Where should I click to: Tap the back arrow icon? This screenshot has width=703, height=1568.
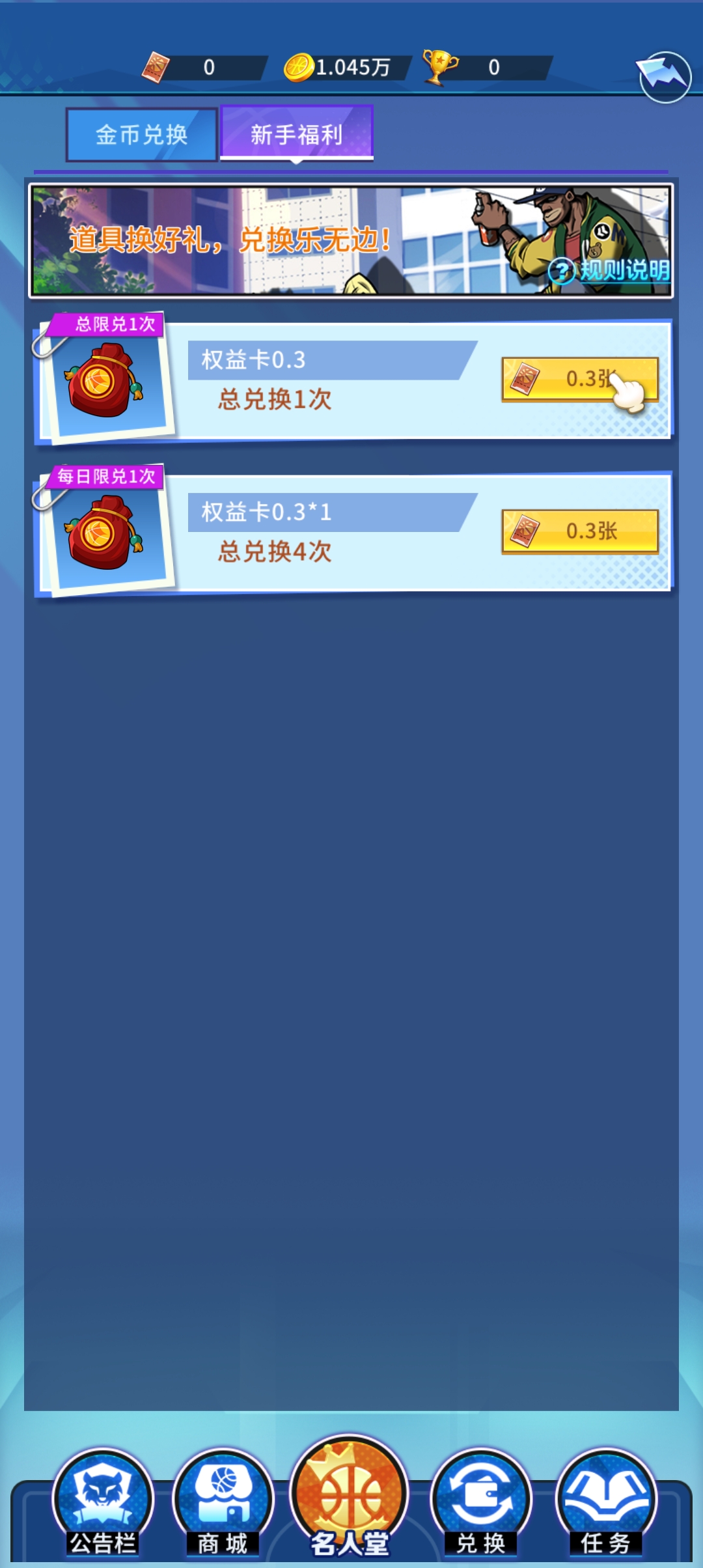tap(664, 77)
